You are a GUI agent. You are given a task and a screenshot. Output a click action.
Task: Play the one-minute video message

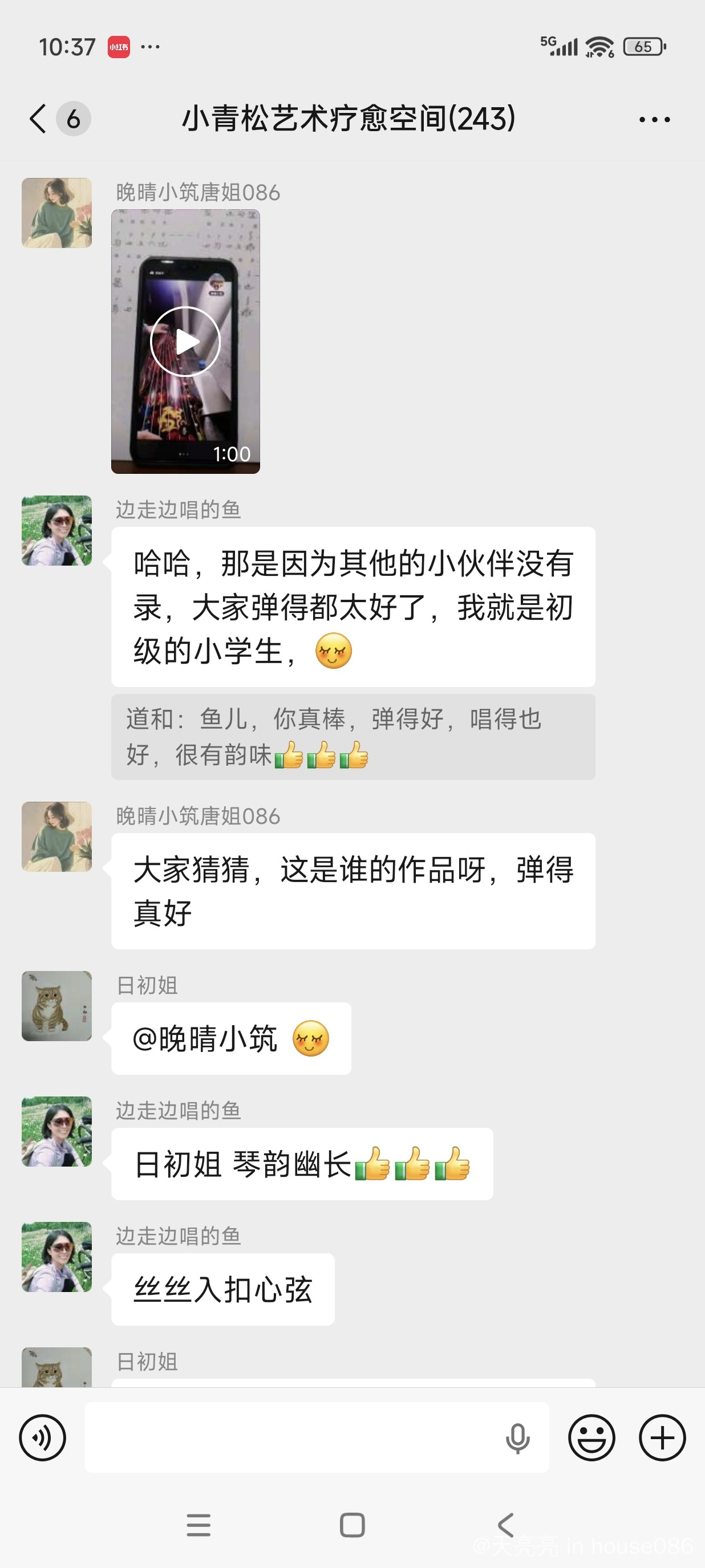(186, 342)
